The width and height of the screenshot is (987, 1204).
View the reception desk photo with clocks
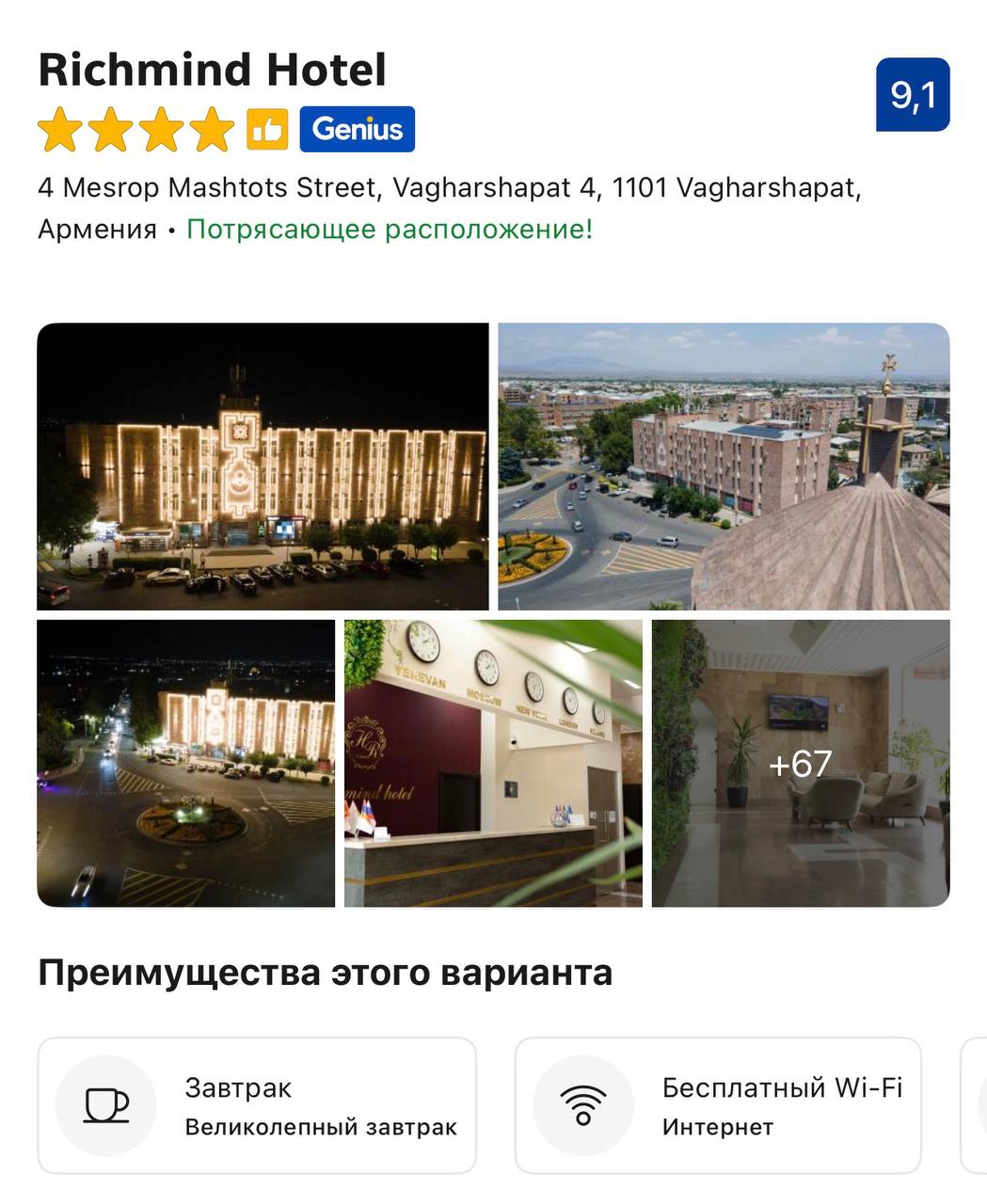pyautogui.click(x=493, y=763)
